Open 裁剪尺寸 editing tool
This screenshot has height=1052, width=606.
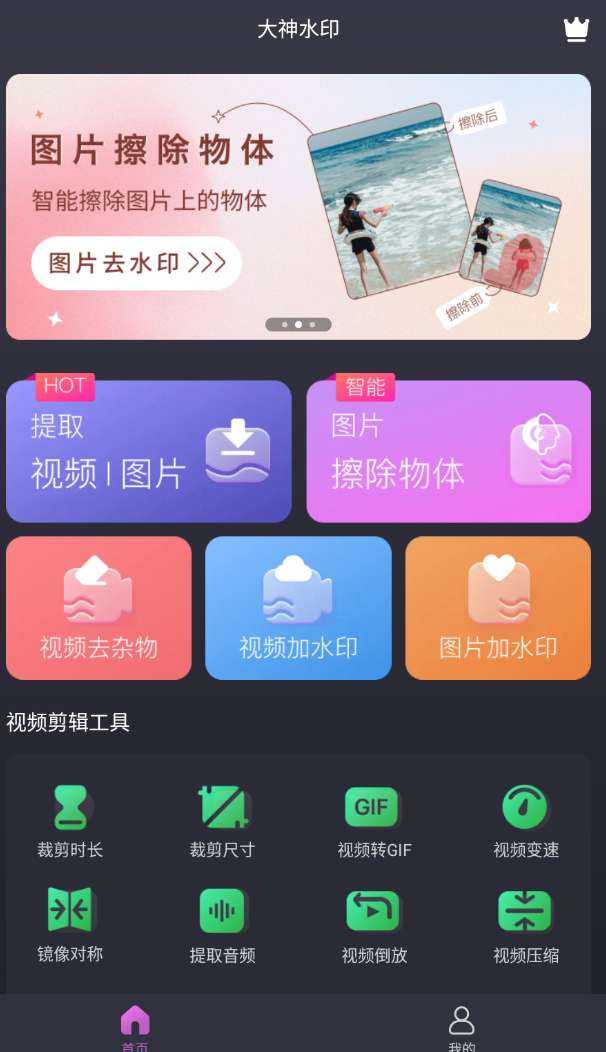[223, 822]
